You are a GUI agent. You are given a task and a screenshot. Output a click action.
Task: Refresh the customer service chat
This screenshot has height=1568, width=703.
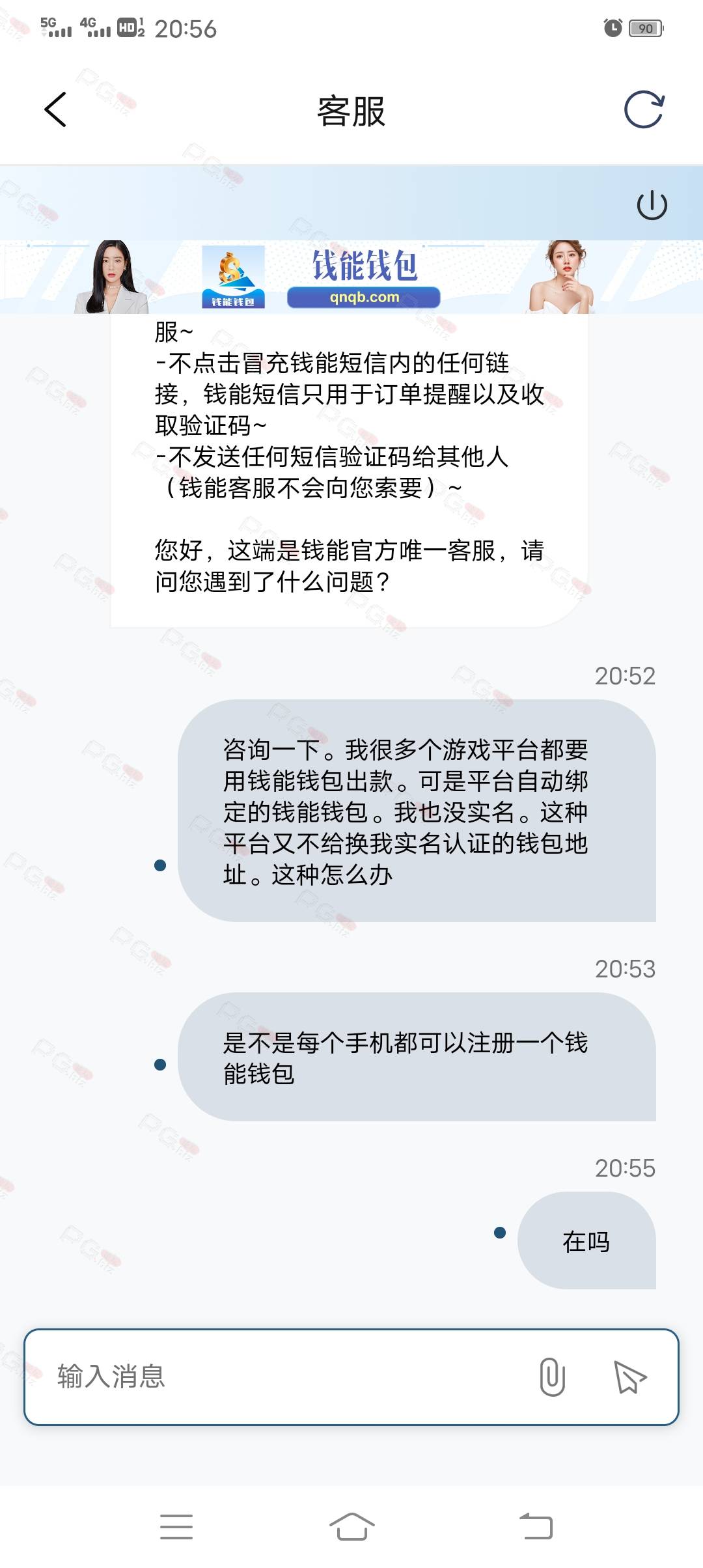coord(644,109)
